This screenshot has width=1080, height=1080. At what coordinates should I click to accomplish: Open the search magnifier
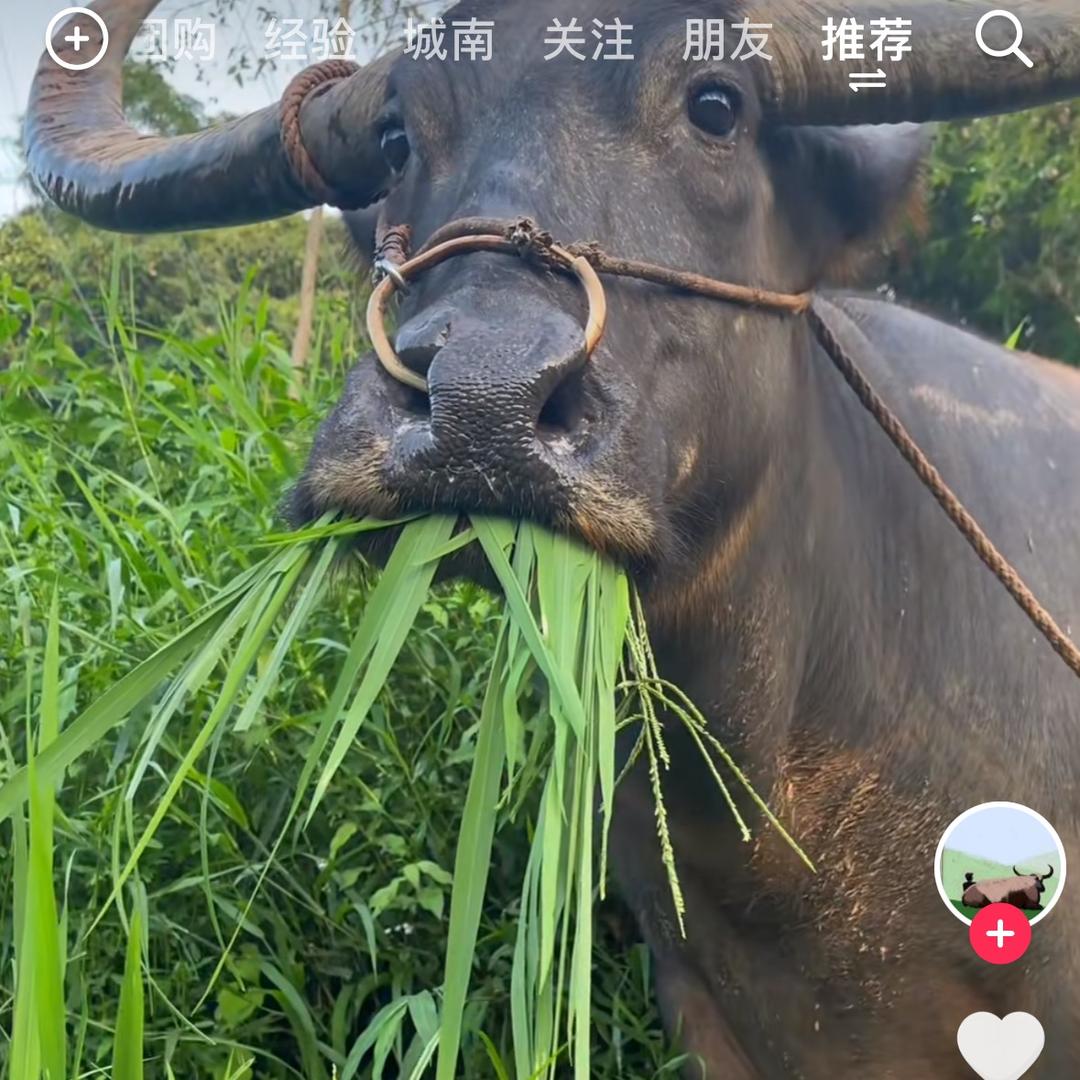coord(1003,39)
